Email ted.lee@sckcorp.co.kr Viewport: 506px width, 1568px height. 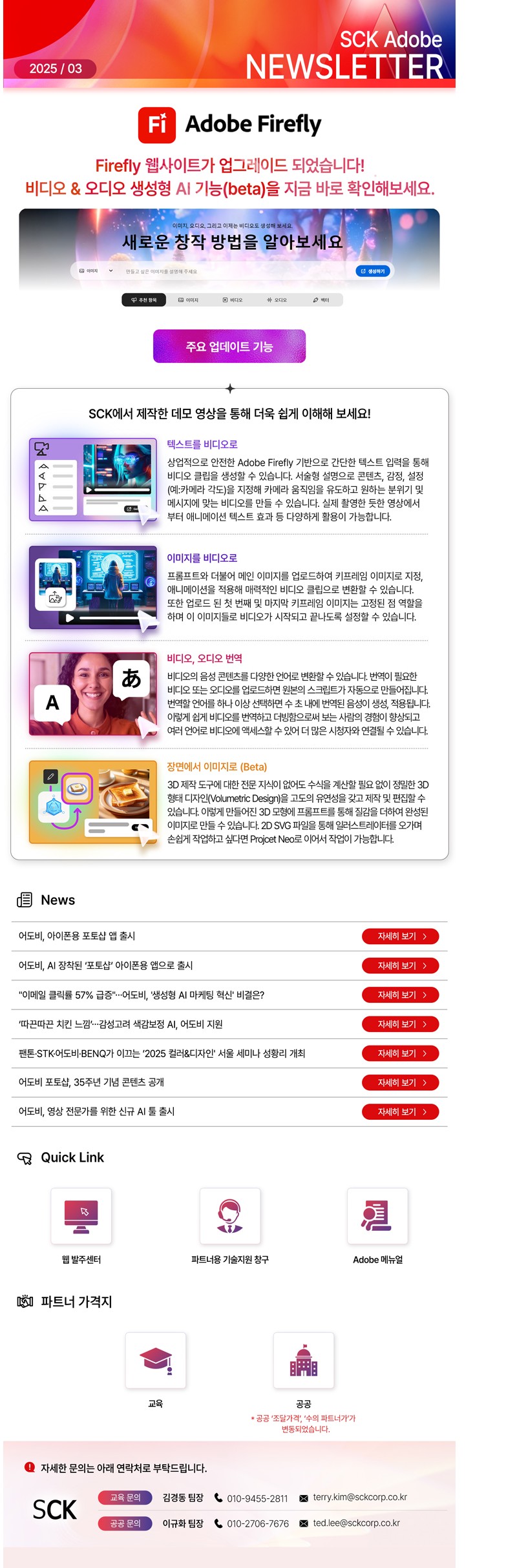(356, 1523)
